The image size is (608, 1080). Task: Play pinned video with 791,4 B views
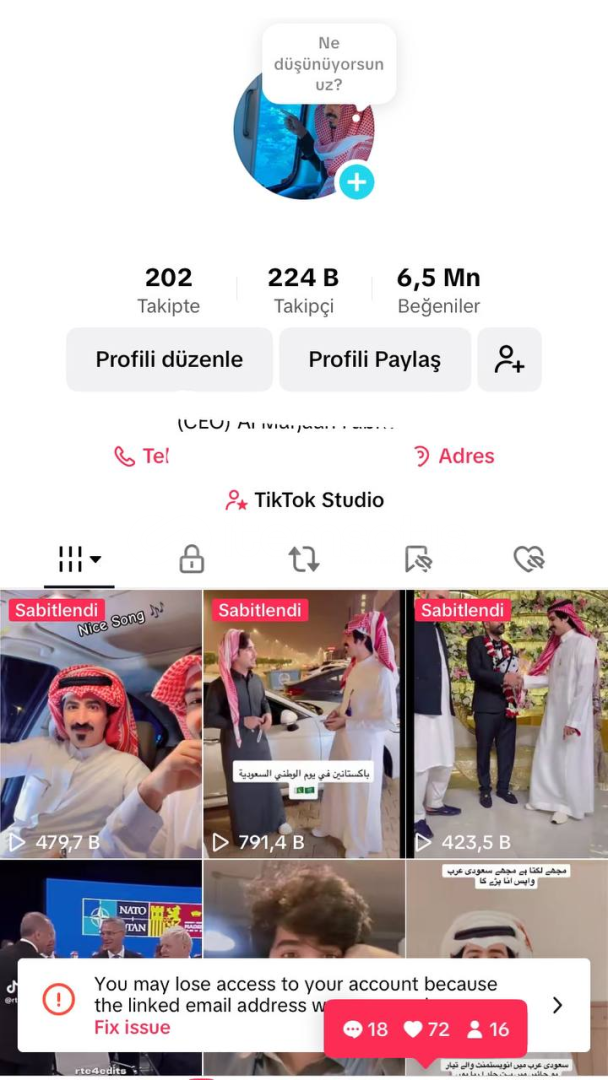pos(304,724)
